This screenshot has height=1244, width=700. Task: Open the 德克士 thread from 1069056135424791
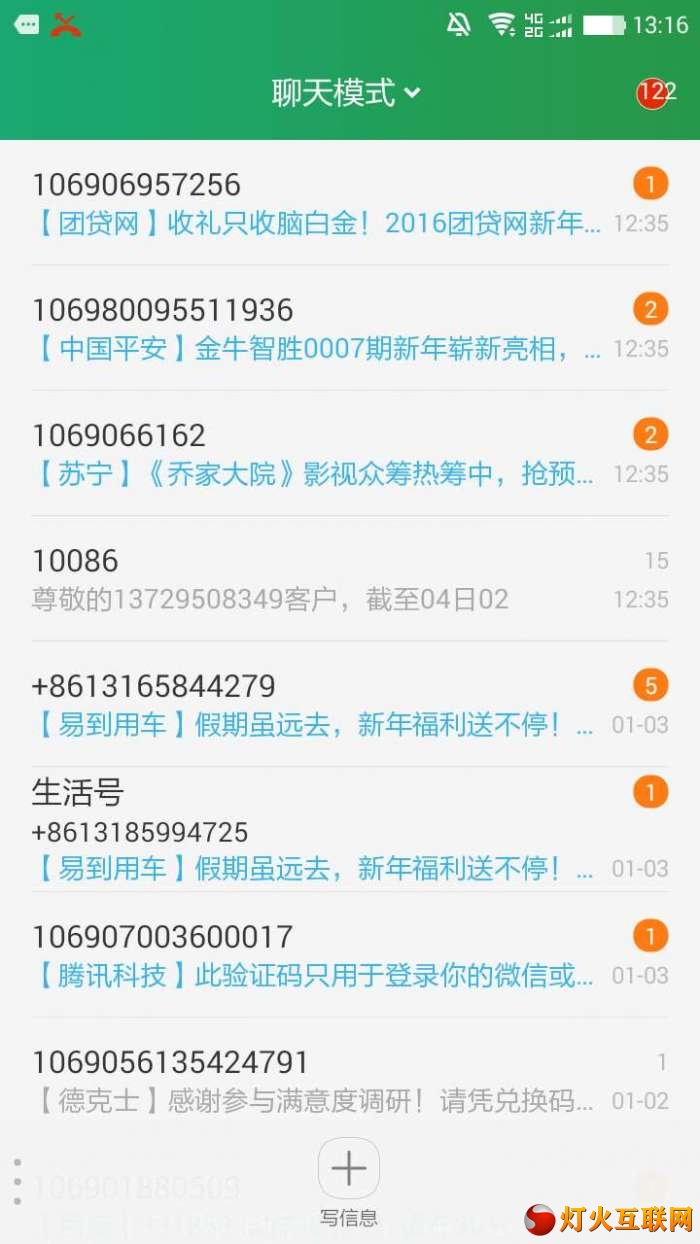350,1080
